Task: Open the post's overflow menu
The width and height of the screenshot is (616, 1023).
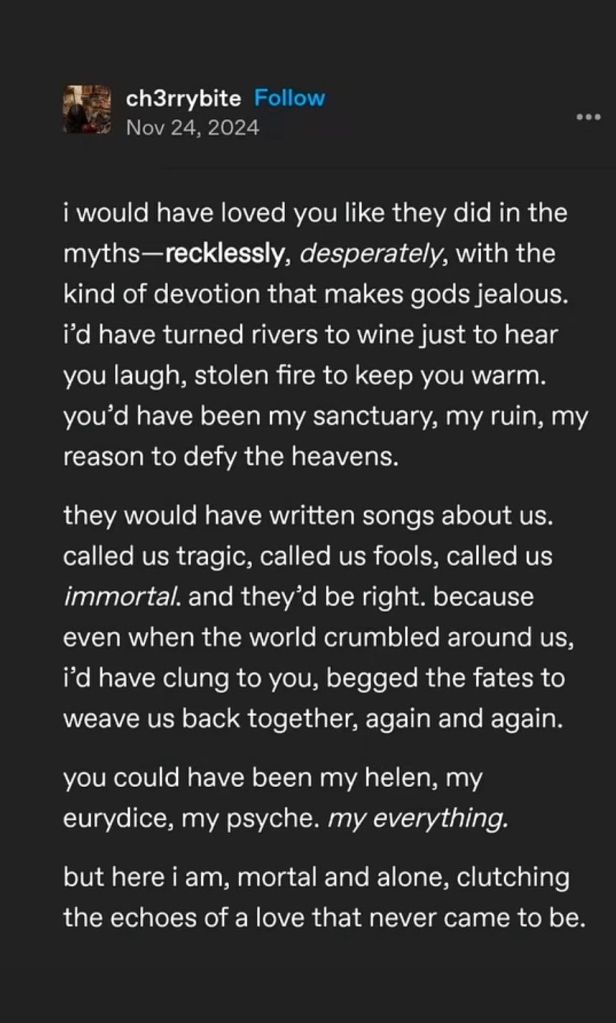Action: [588, 118]
